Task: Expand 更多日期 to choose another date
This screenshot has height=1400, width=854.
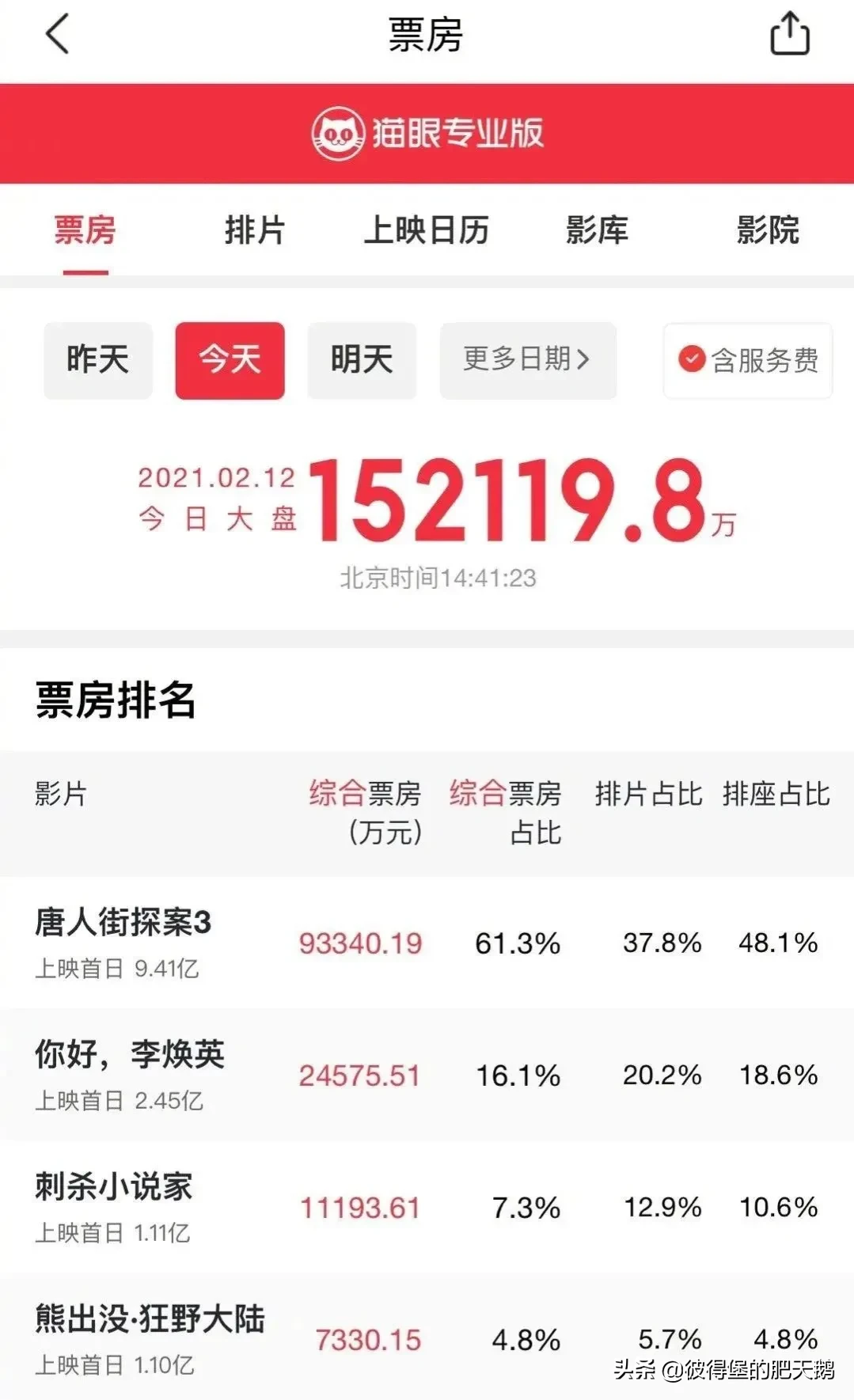Action: [526, 359]
